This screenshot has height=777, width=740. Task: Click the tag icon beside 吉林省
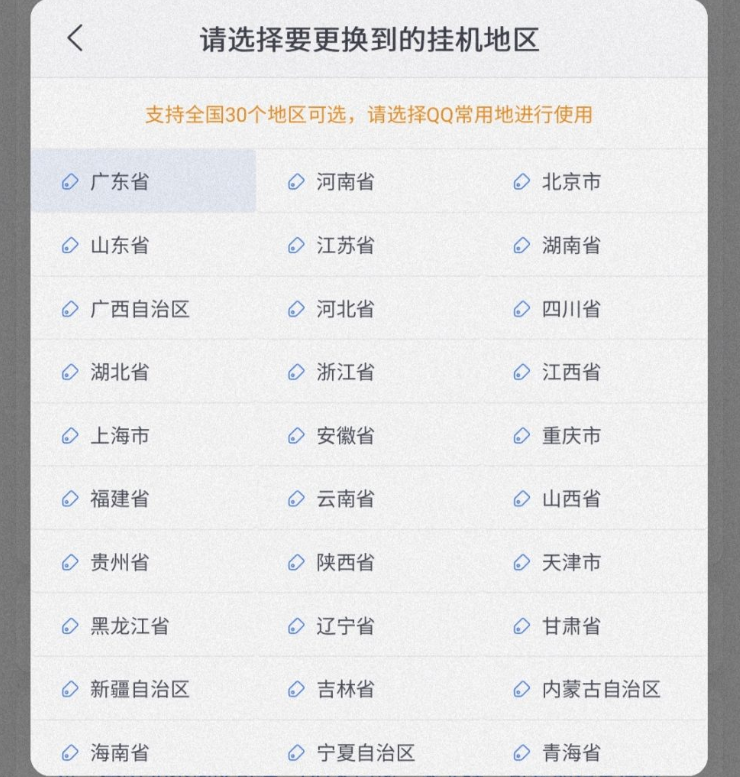coord(294,690)
